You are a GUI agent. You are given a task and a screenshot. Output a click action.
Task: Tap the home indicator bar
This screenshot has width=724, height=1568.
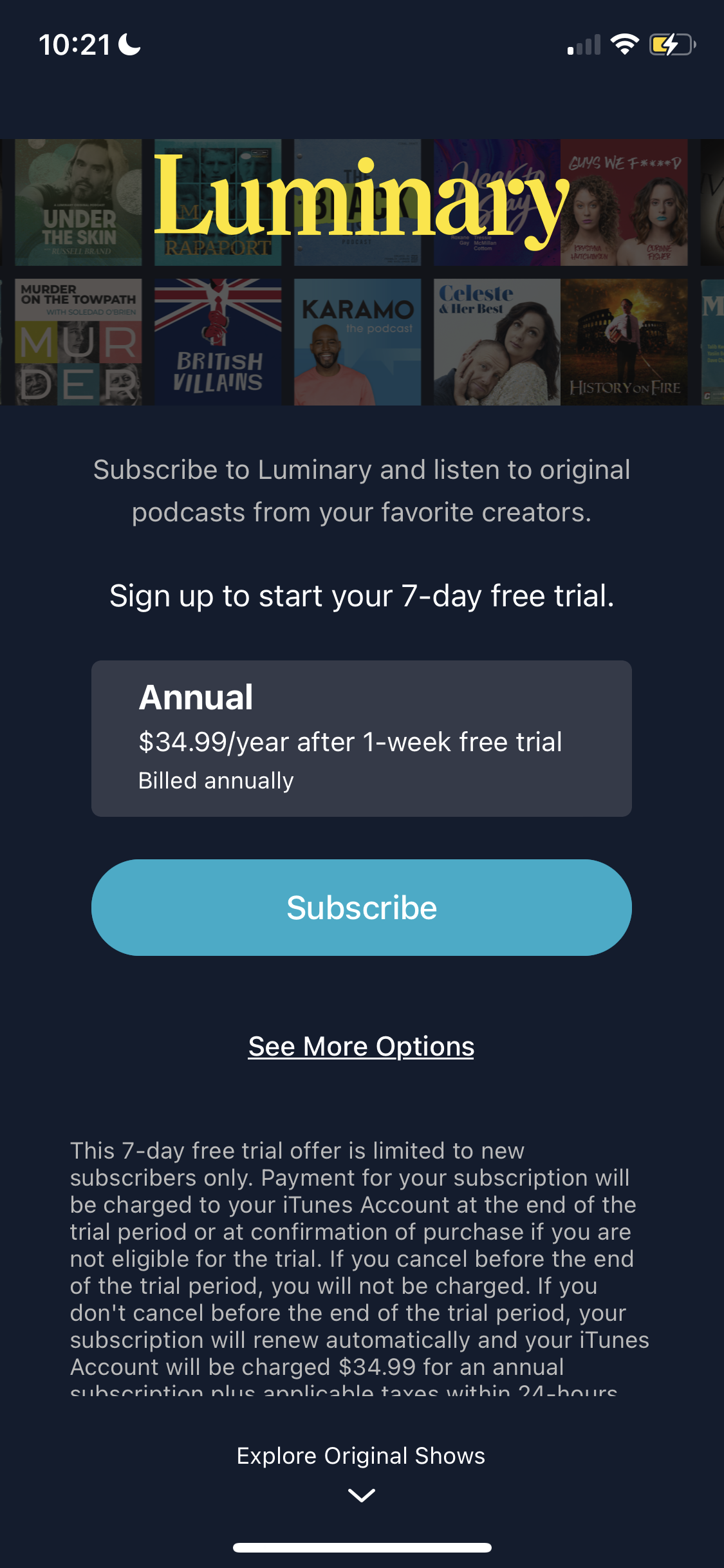coord(362,1547)
